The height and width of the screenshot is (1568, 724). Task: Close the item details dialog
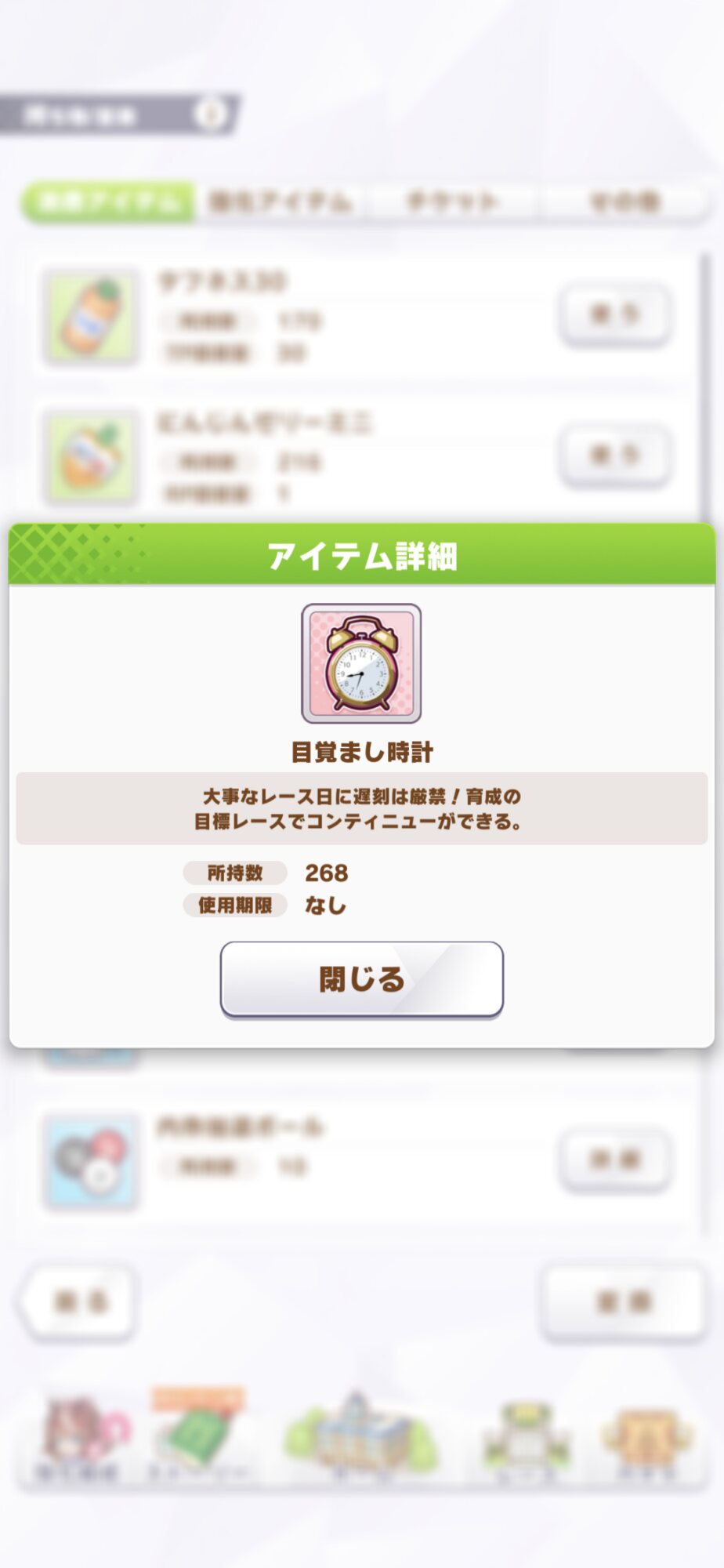pyautogui.click(x=361, y=978)
